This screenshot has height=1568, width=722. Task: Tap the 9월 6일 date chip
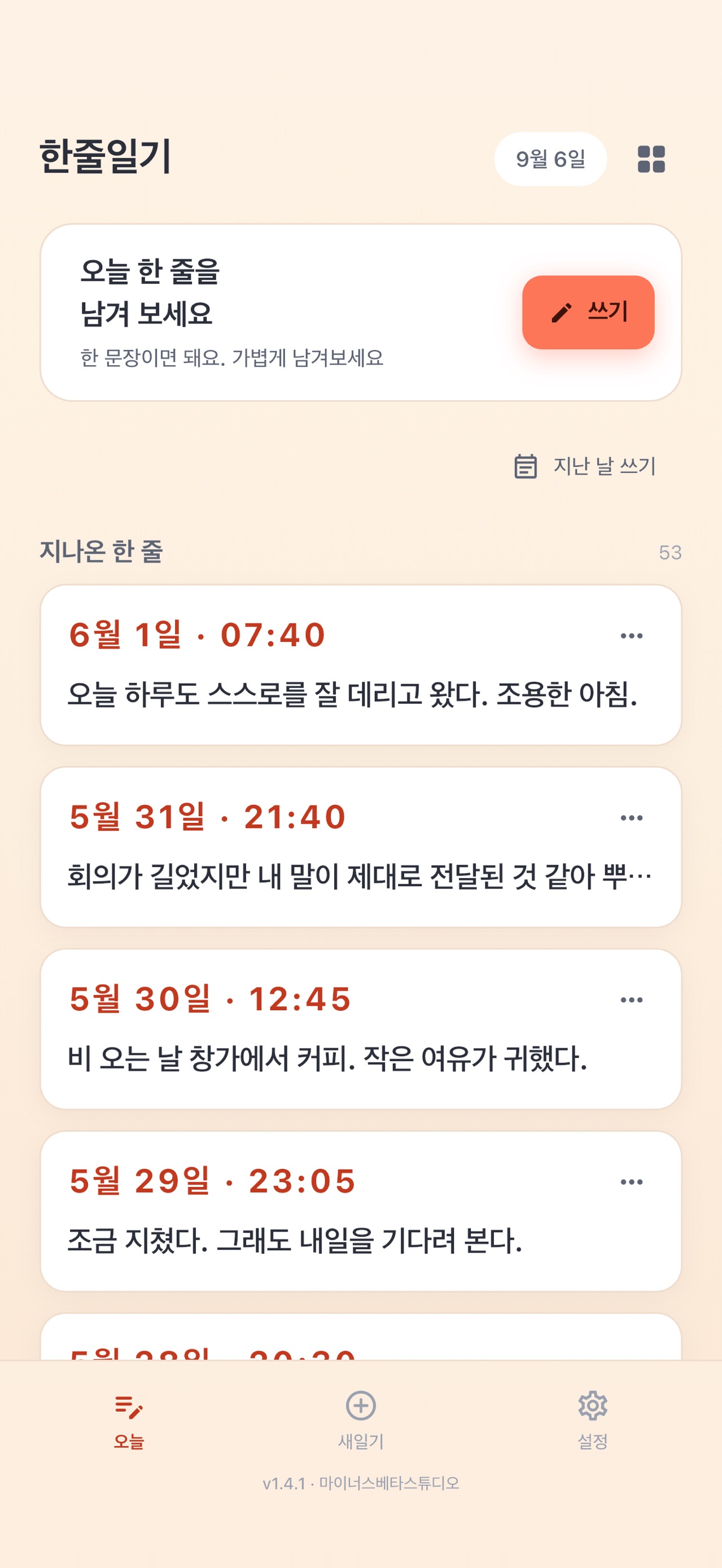[550, 159]
